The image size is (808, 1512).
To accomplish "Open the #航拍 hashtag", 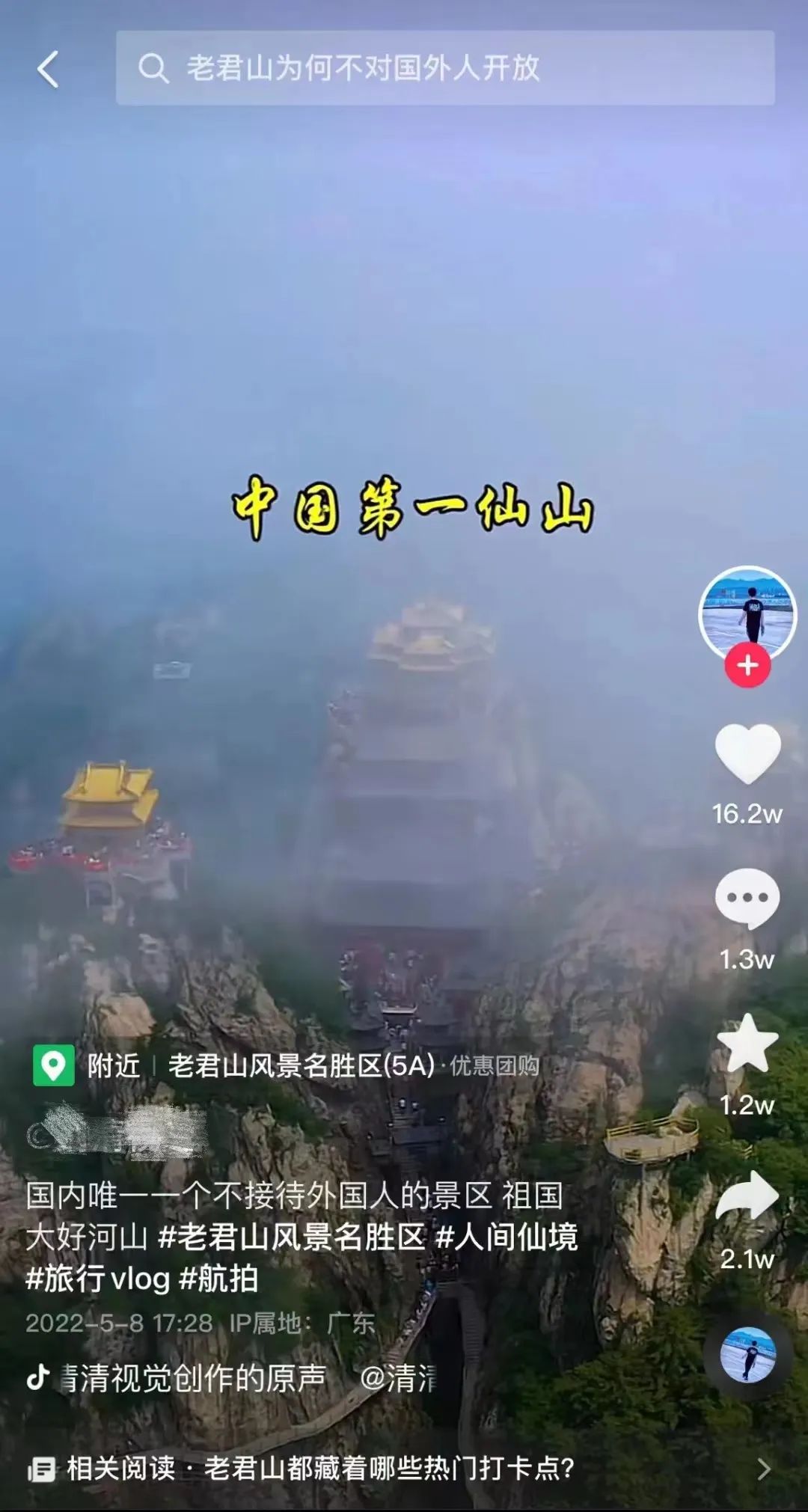I will (219, 1279).
